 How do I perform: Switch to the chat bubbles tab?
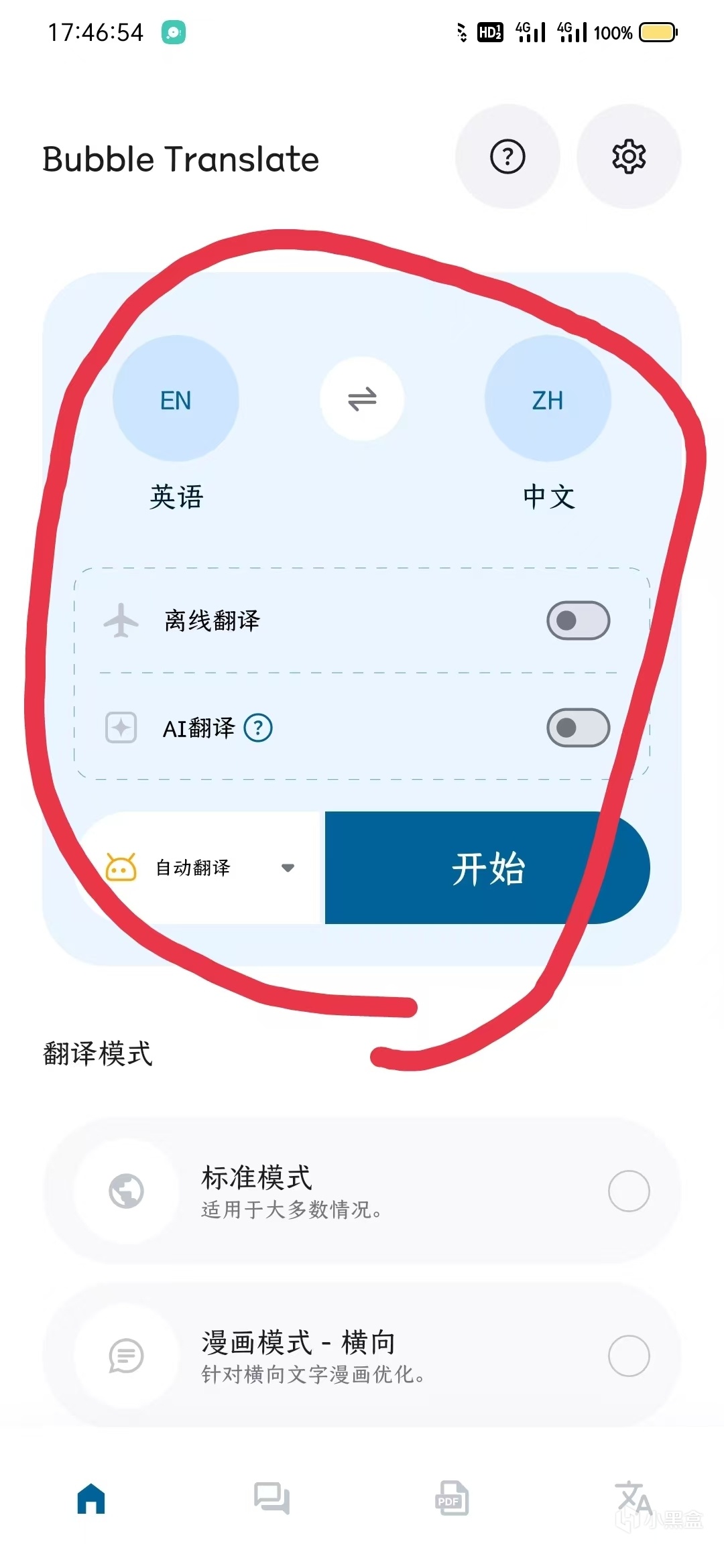(x=271, y=1498)
